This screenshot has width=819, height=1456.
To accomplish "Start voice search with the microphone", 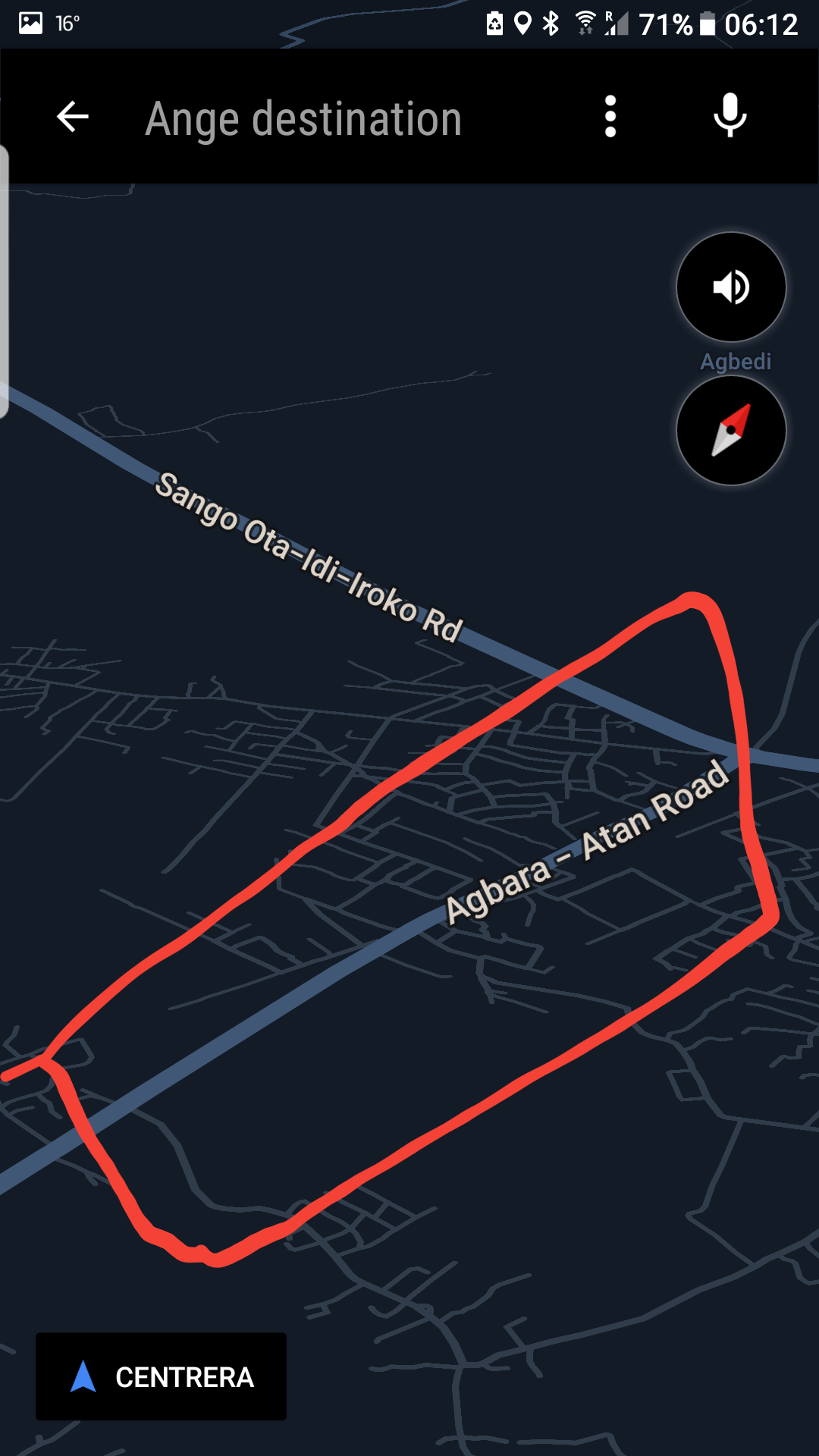I will (730, 117).
